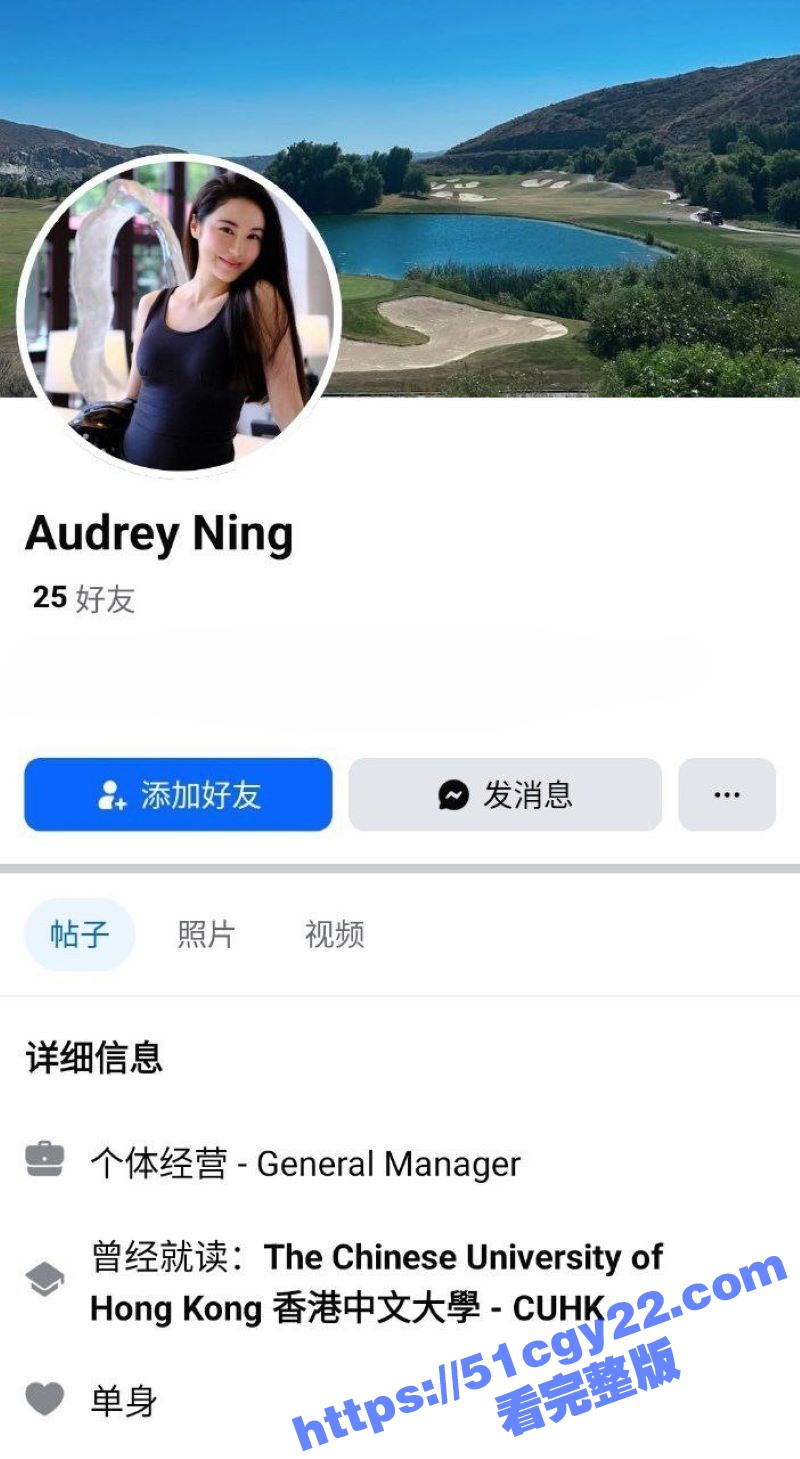800x1459 pixels.
Task: Open Audrey Ning's profile picture
Action: coord(180,315)
